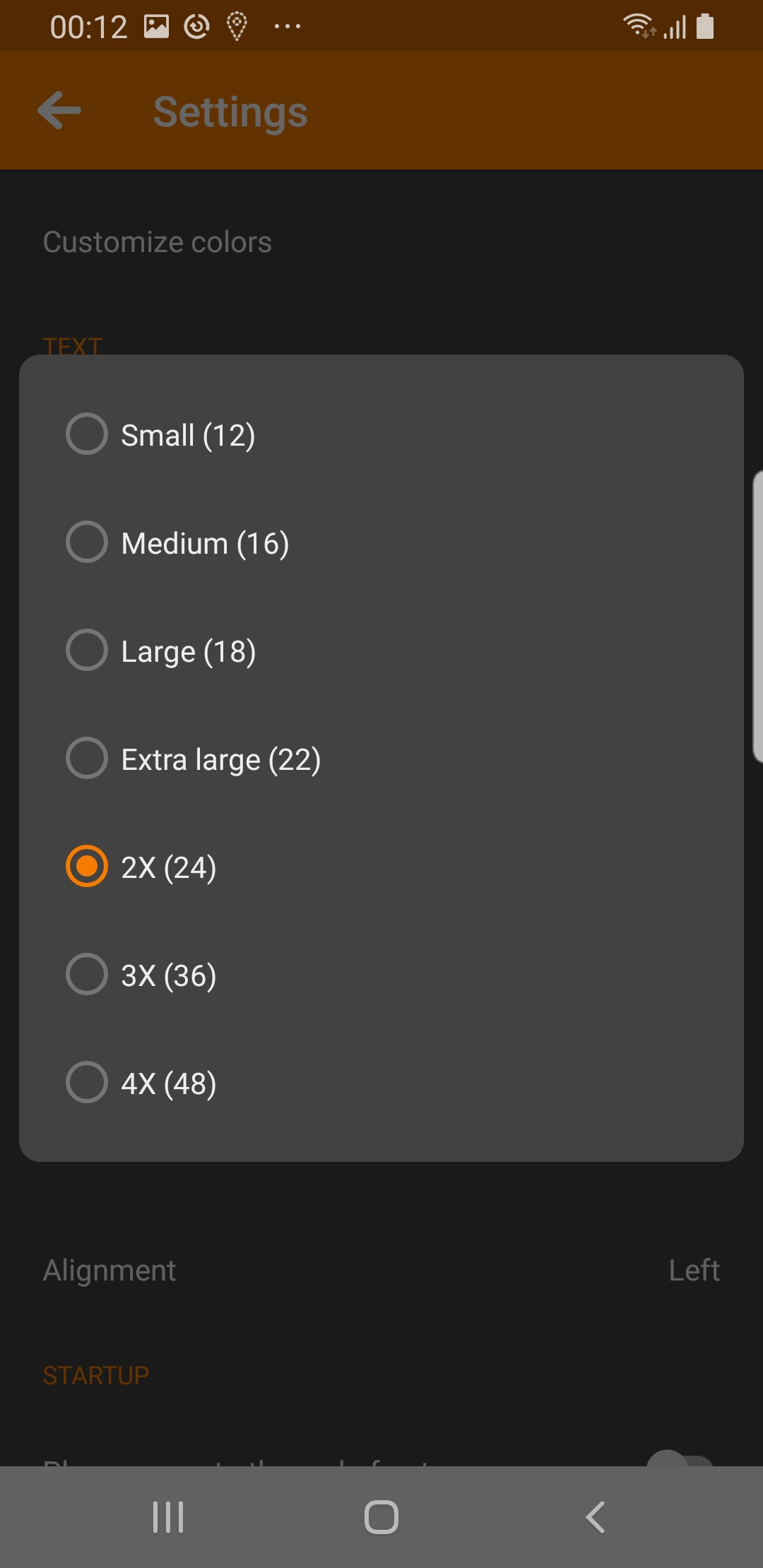This screenshot has height=1568, width=763.
Task: Open the Customize colors setting
Action: pos(157,241)
